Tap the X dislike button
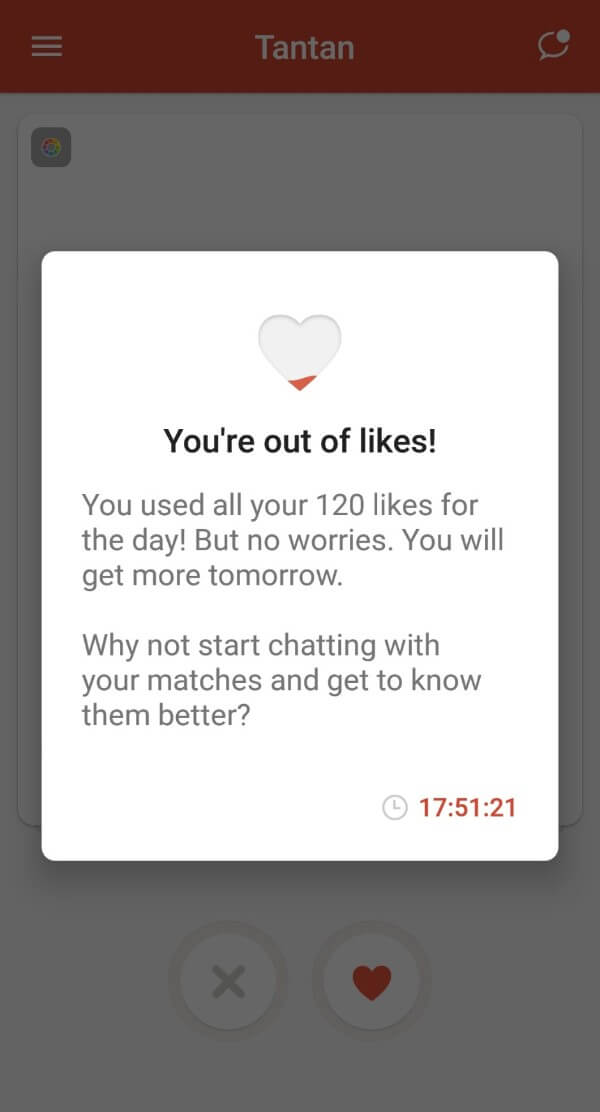The width and height of the screenshot is (600, 1112). [x=228, y=981]
